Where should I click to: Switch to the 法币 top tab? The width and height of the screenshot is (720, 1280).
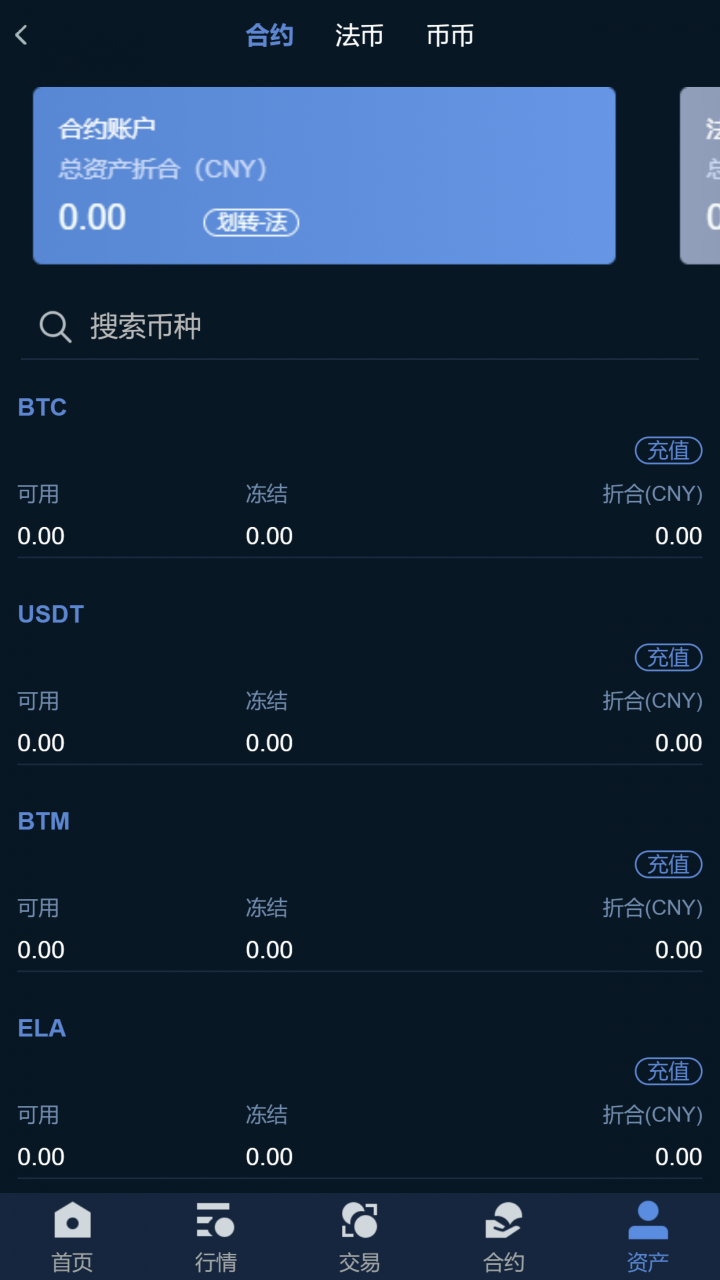point(359,36)
